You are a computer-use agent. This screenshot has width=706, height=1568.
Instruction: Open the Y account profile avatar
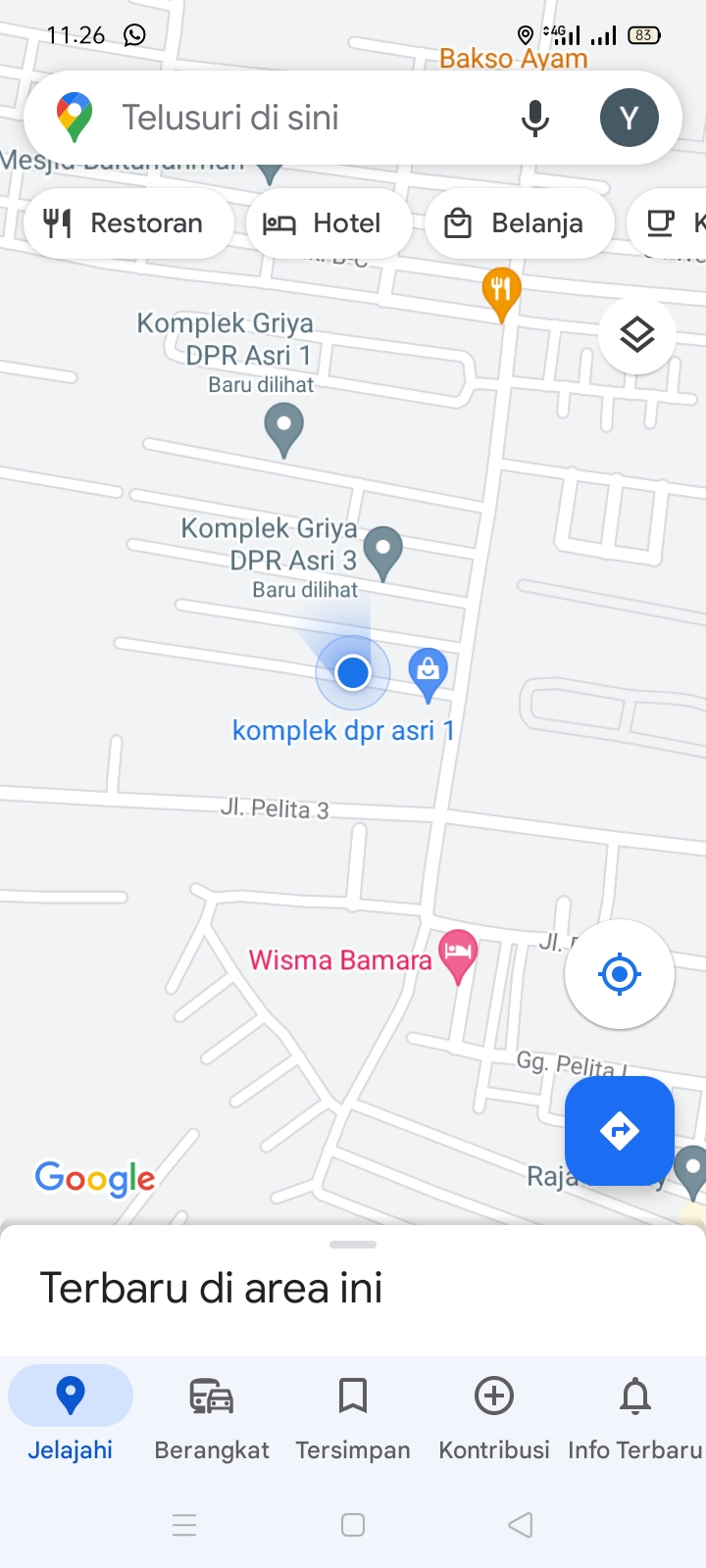629,118
